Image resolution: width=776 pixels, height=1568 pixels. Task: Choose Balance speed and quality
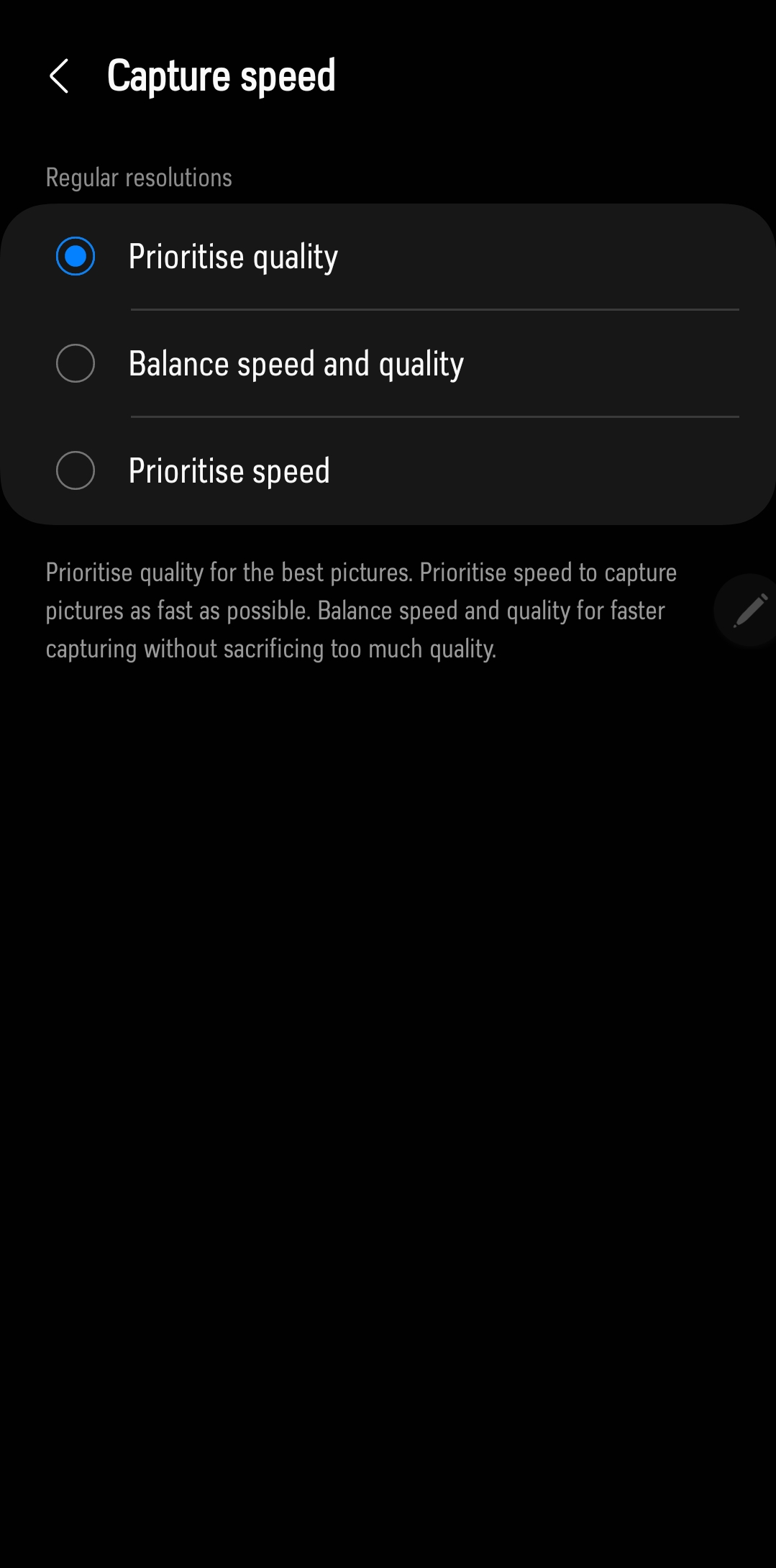pos(76,363)
